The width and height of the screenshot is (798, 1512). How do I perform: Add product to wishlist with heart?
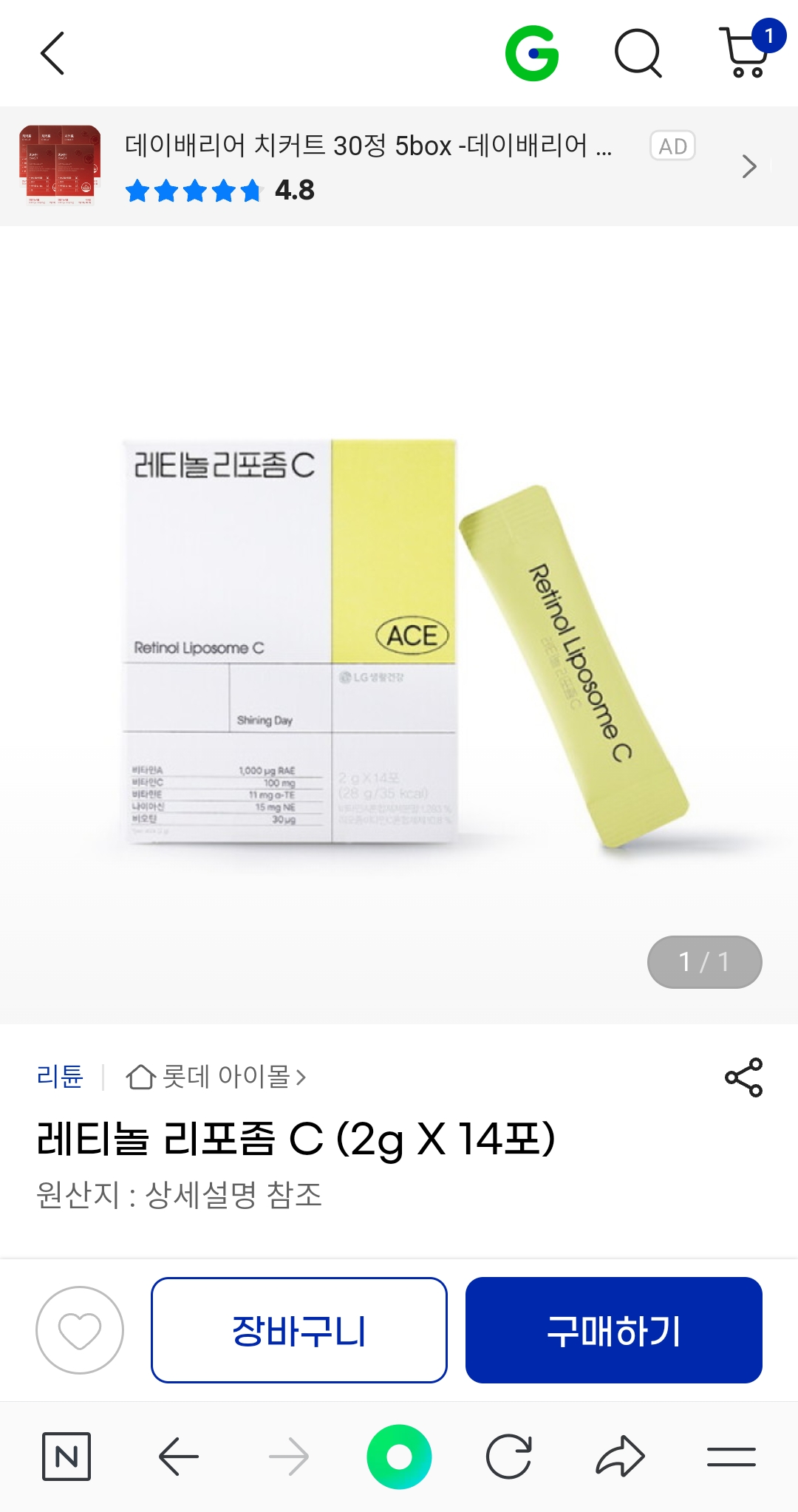tap(80, 1330)
